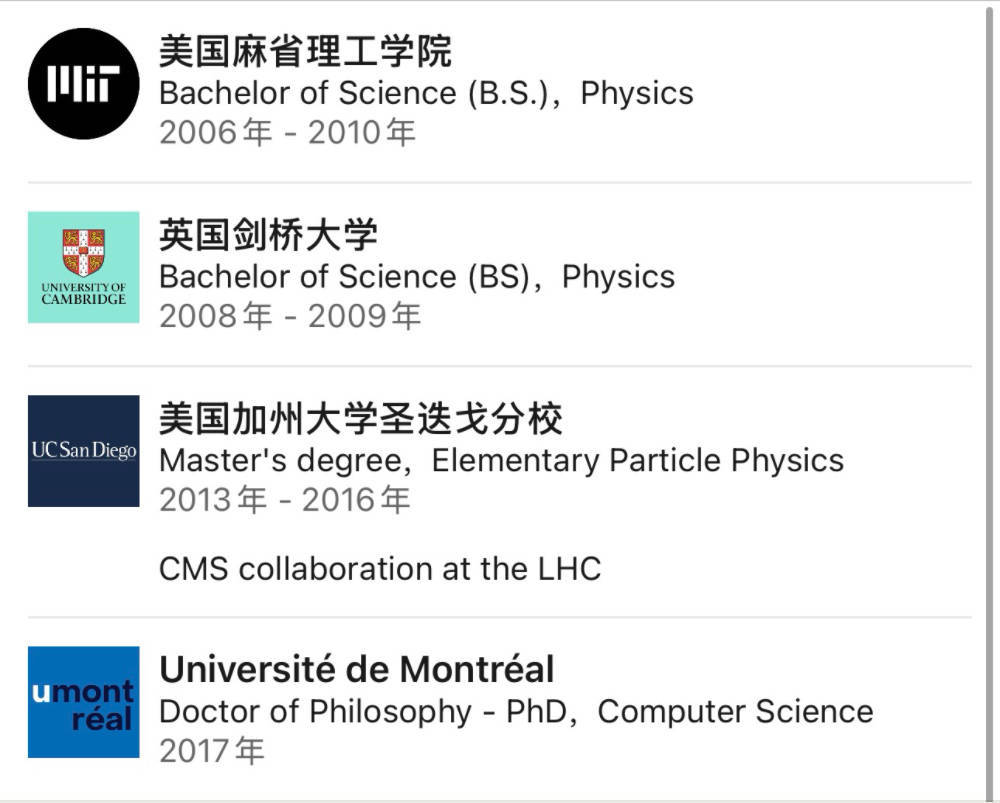View the Université de Montréal entry

tap(356, 669)
